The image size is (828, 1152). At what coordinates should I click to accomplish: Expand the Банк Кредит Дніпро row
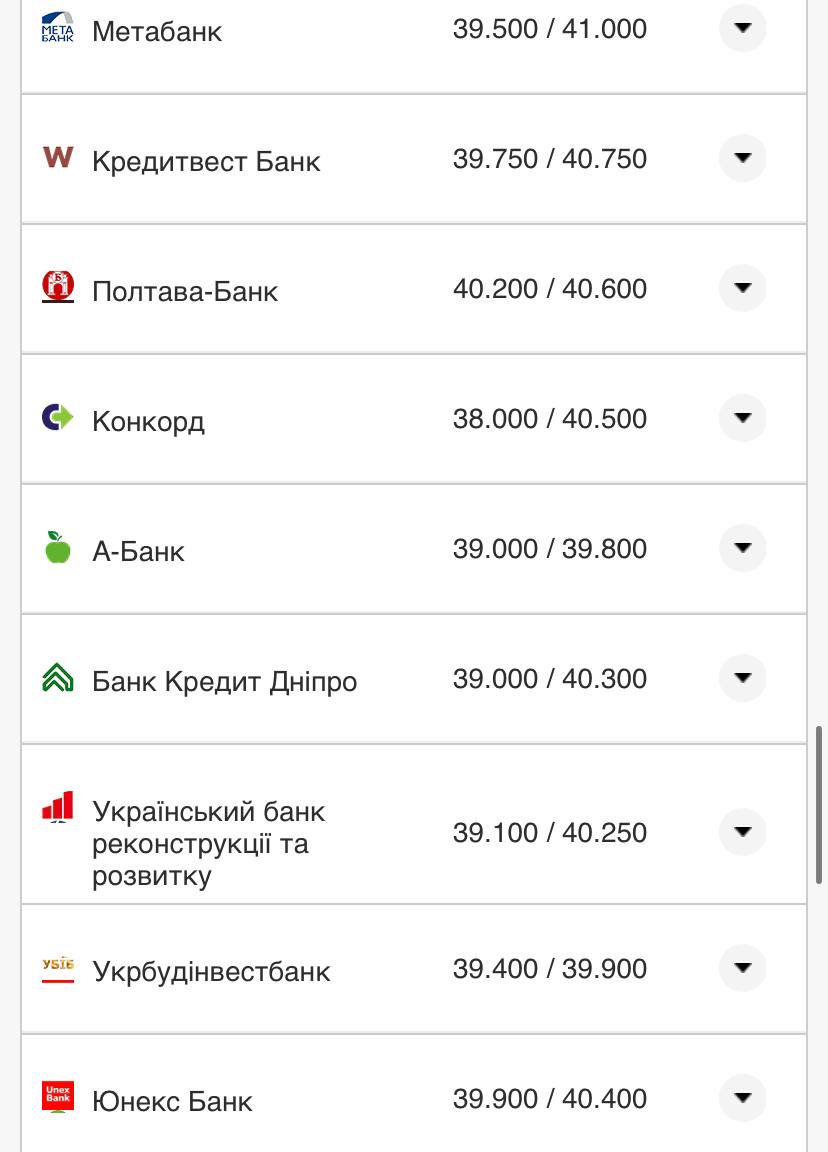click(x=742, y=678)
